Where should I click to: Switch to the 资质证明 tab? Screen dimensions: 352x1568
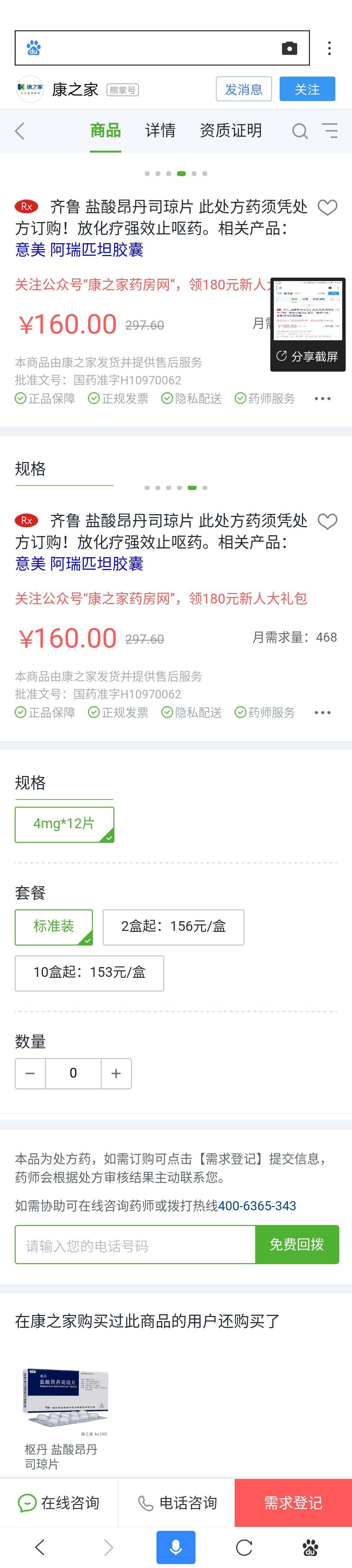coord(230,130)
